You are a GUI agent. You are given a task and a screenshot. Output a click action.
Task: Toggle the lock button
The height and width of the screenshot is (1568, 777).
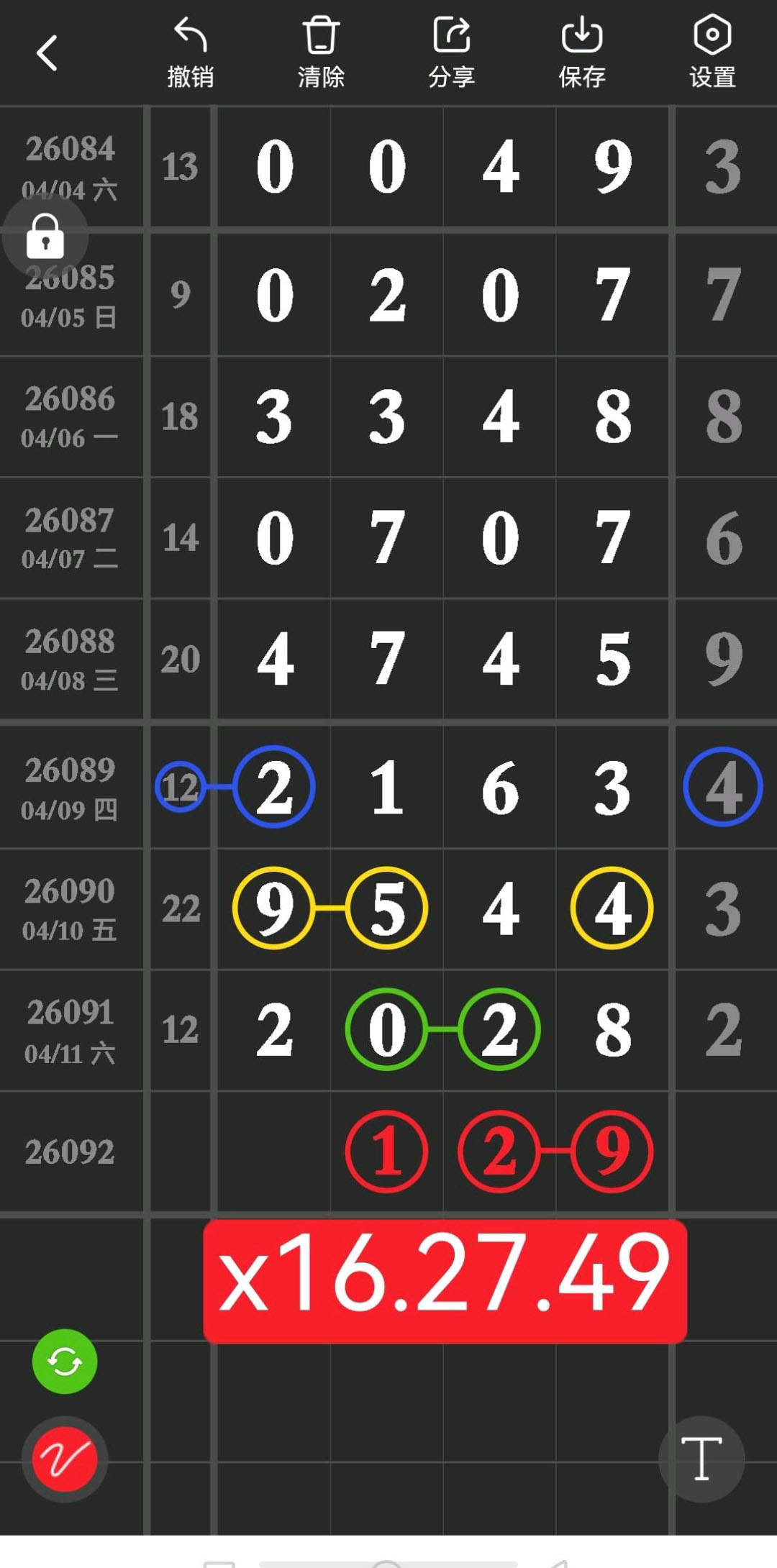coord(45,236)
